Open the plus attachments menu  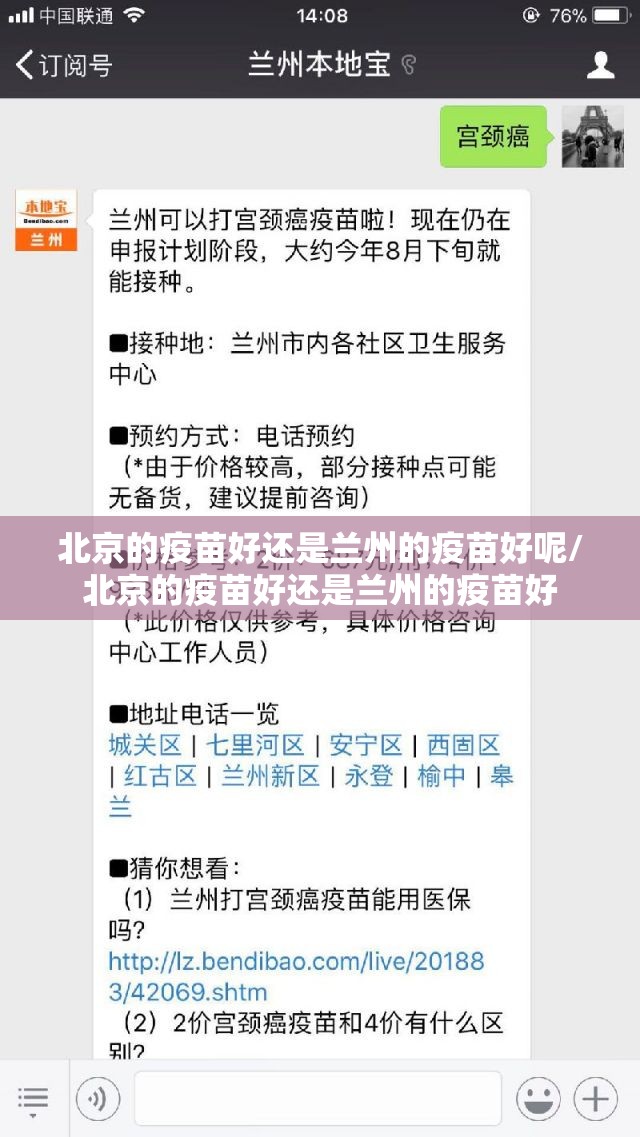(595, 1099)
